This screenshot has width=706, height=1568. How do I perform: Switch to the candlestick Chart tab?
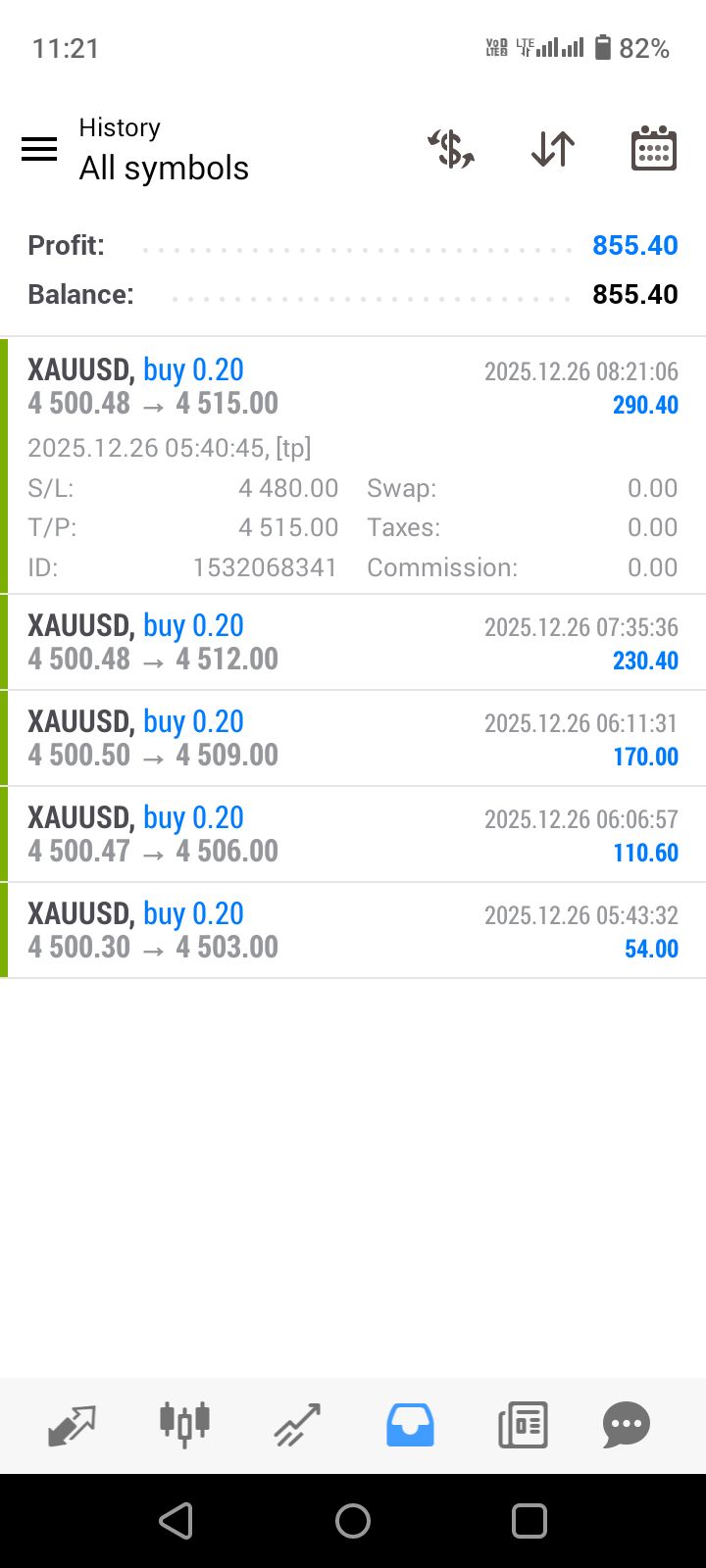click(184, 1425)
